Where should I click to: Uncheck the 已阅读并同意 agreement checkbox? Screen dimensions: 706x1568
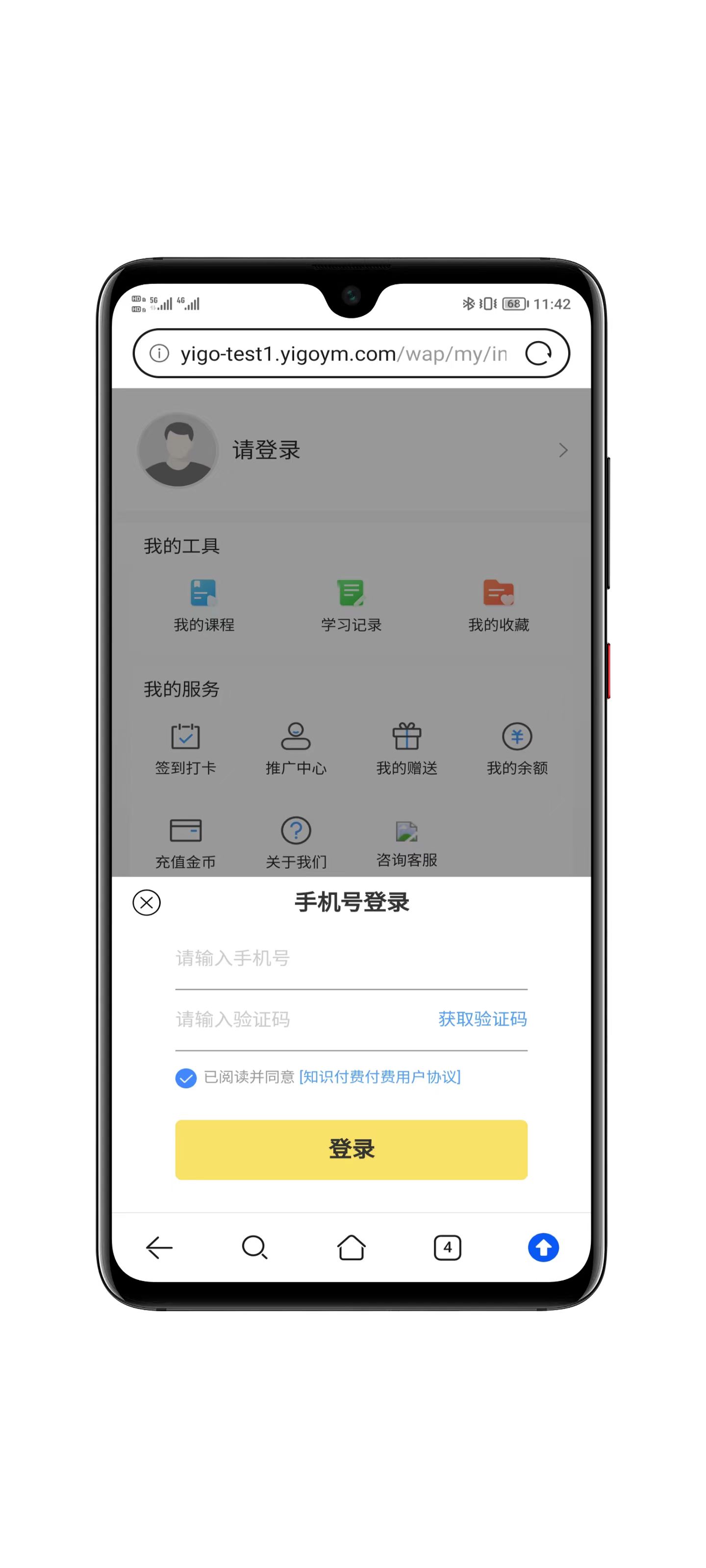[x=186, y=1078]
